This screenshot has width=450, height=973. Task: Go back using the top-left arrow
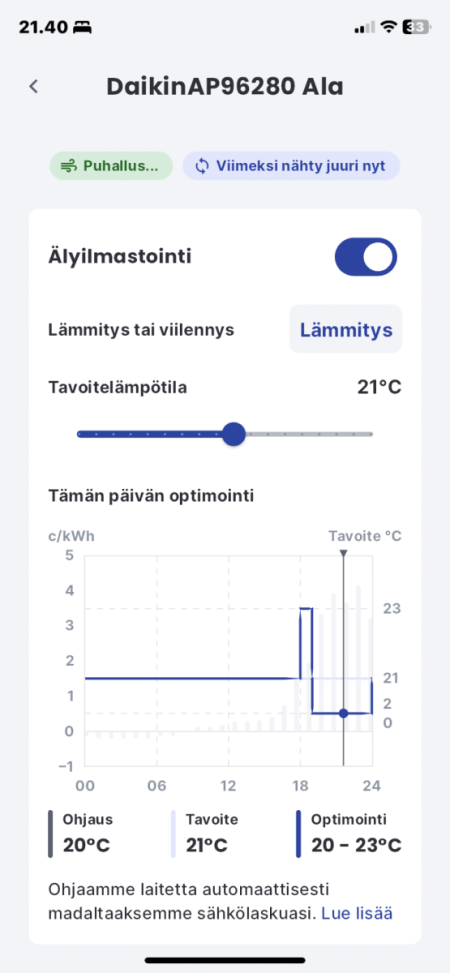click(34, 86)
